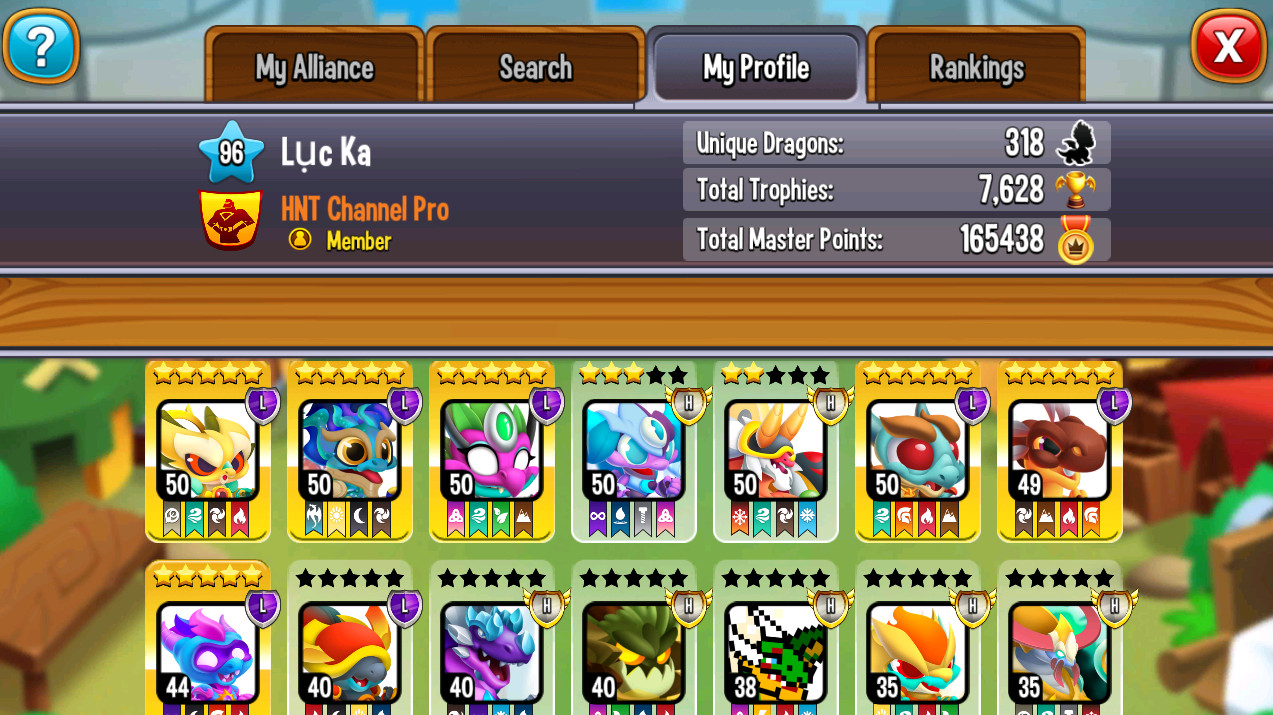This screenshot has width=1273, height=715.
Task: Open the teal dragon with red eyes card
Action: pos(918,452)
